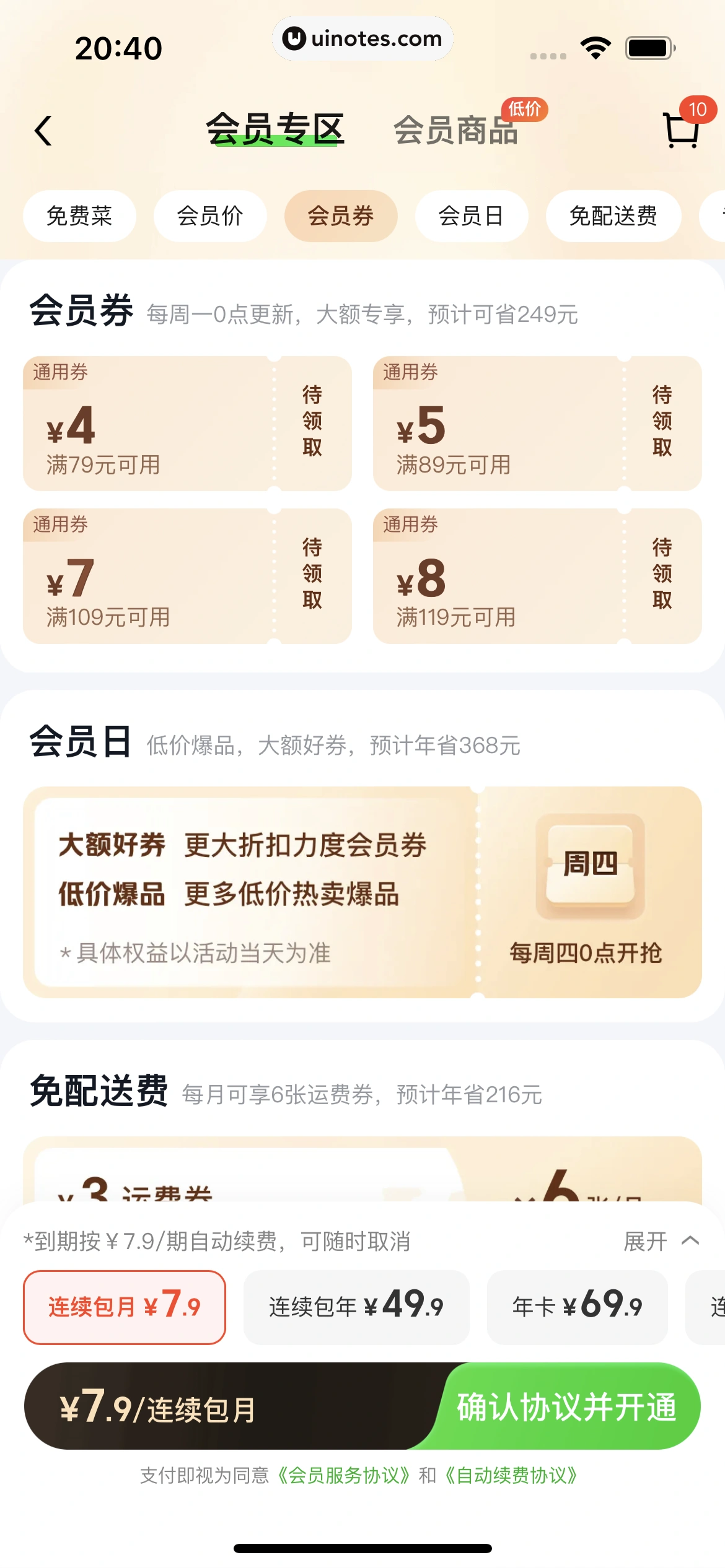Claim the ¥5 coupon 满89元可用
The height and width of the screenshot is (1568, 725).
[x=662, y=422]
